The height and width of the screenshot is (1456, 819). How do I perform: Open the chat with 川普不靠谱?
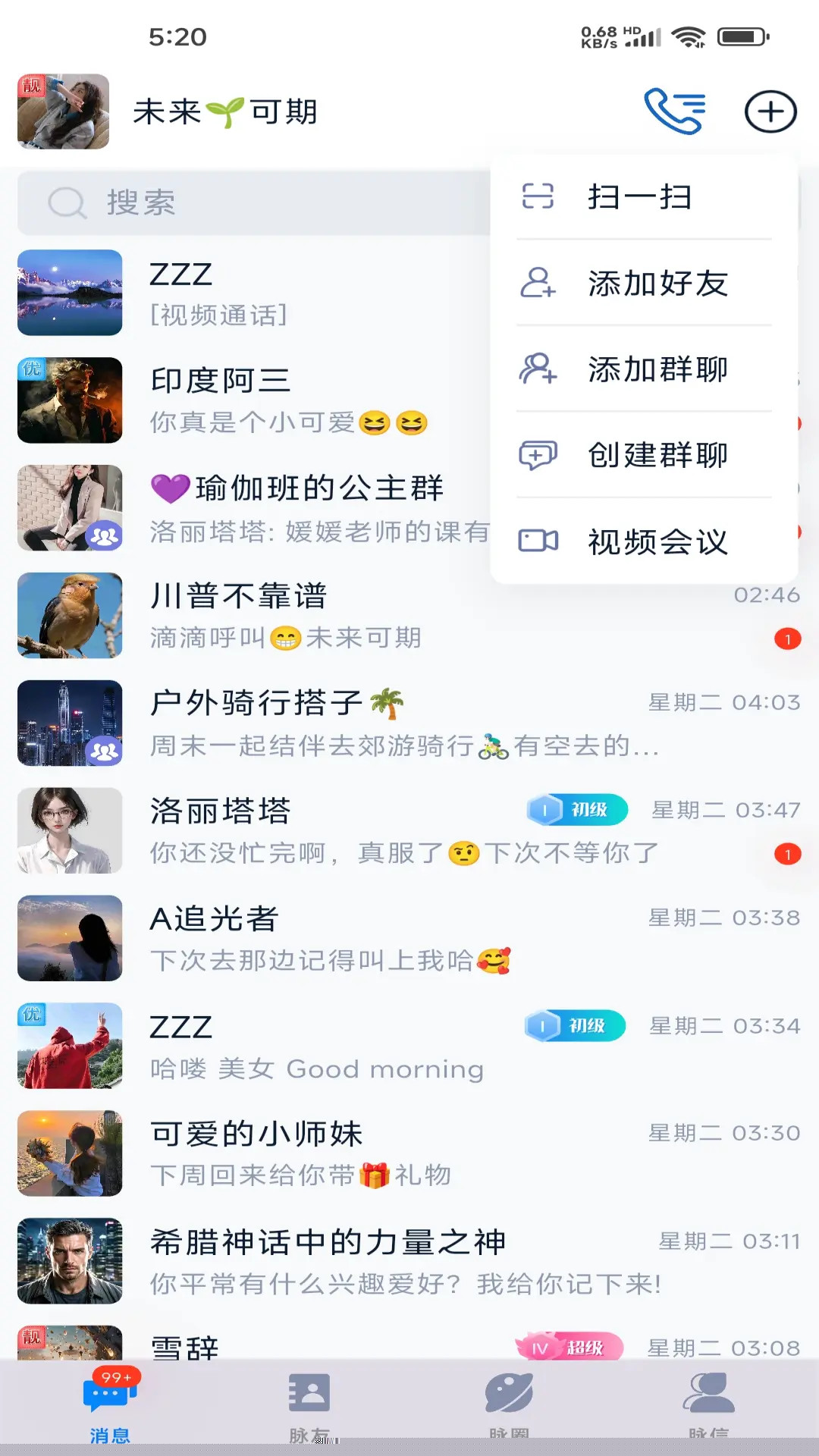(x=379, y=616)
